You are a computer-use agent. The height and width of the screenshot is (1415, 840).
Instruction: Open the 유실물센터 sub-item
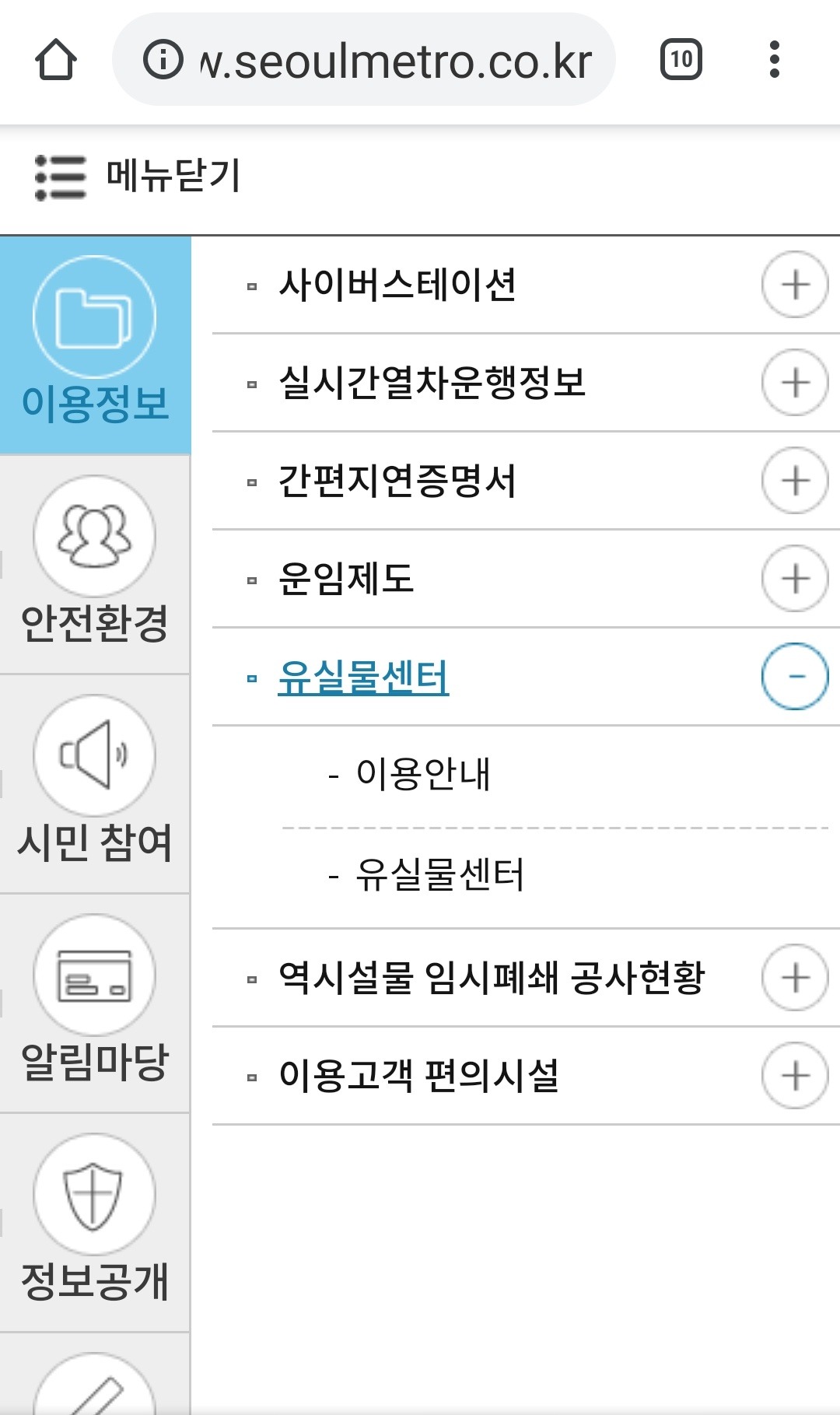click(x=439, y=875)
